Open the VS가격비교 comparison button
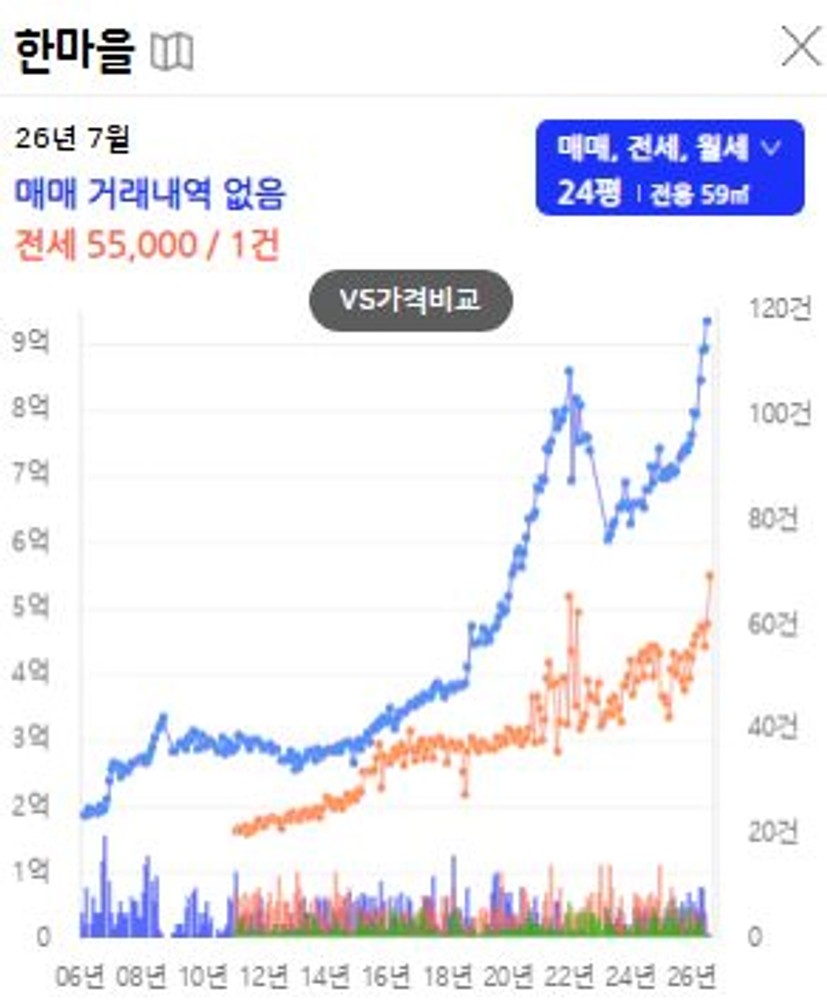827x1005 pixels. click(411, 300)
